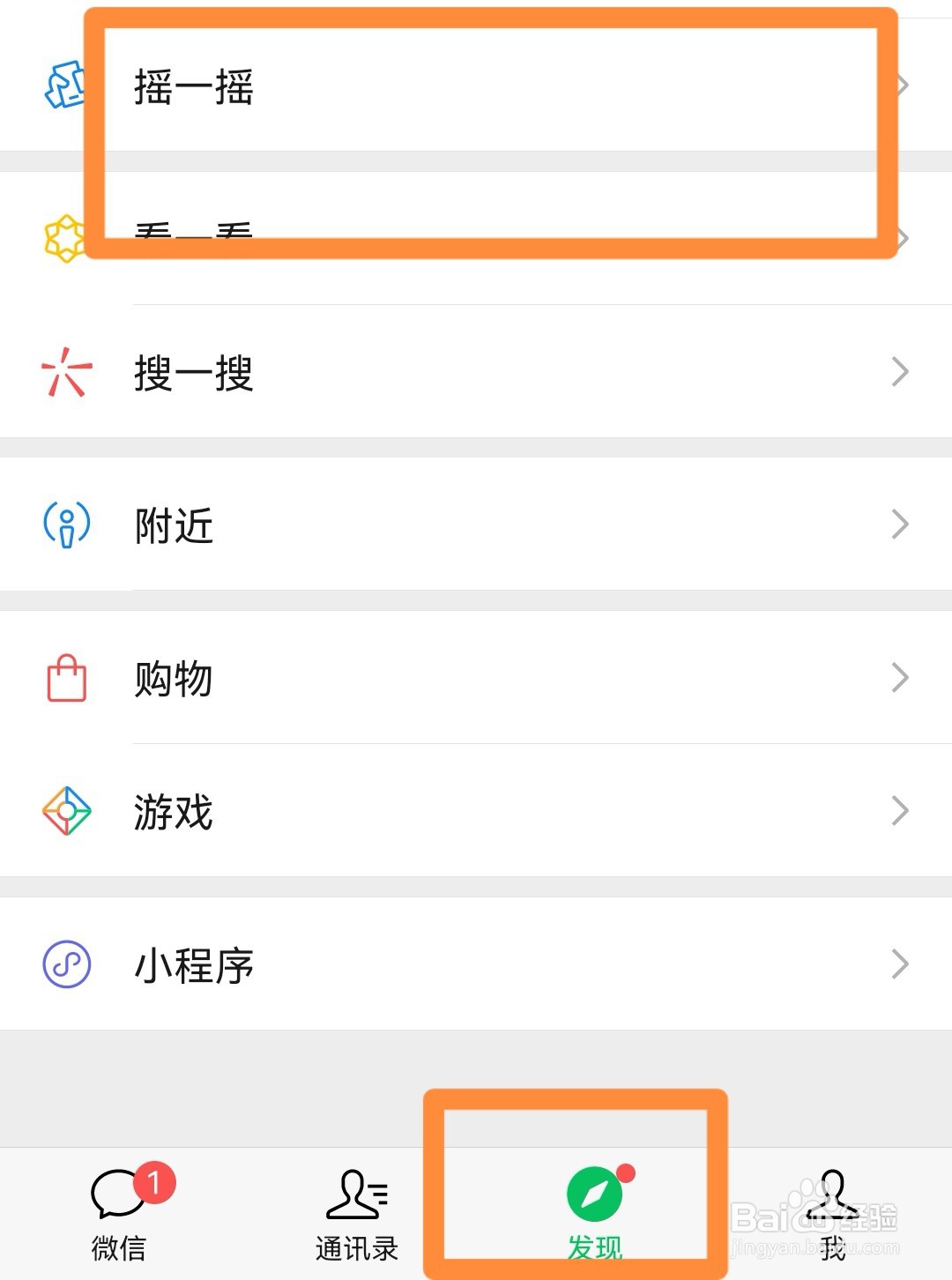Click the chevron beside 小程序
952x1280 pixels.
[901, 964]
